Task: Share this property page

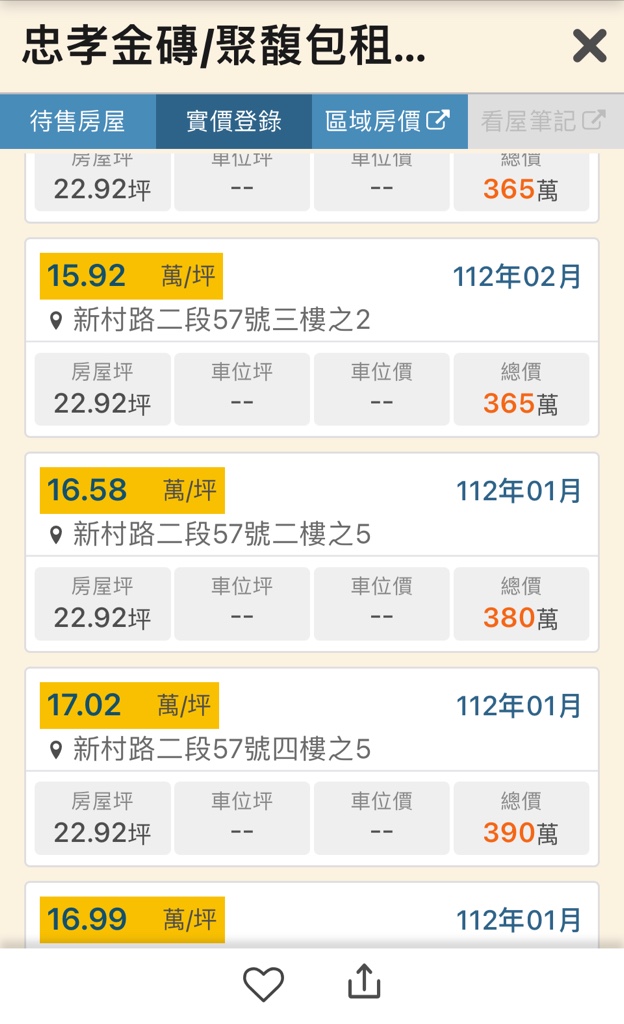Action: pos(364,982)
